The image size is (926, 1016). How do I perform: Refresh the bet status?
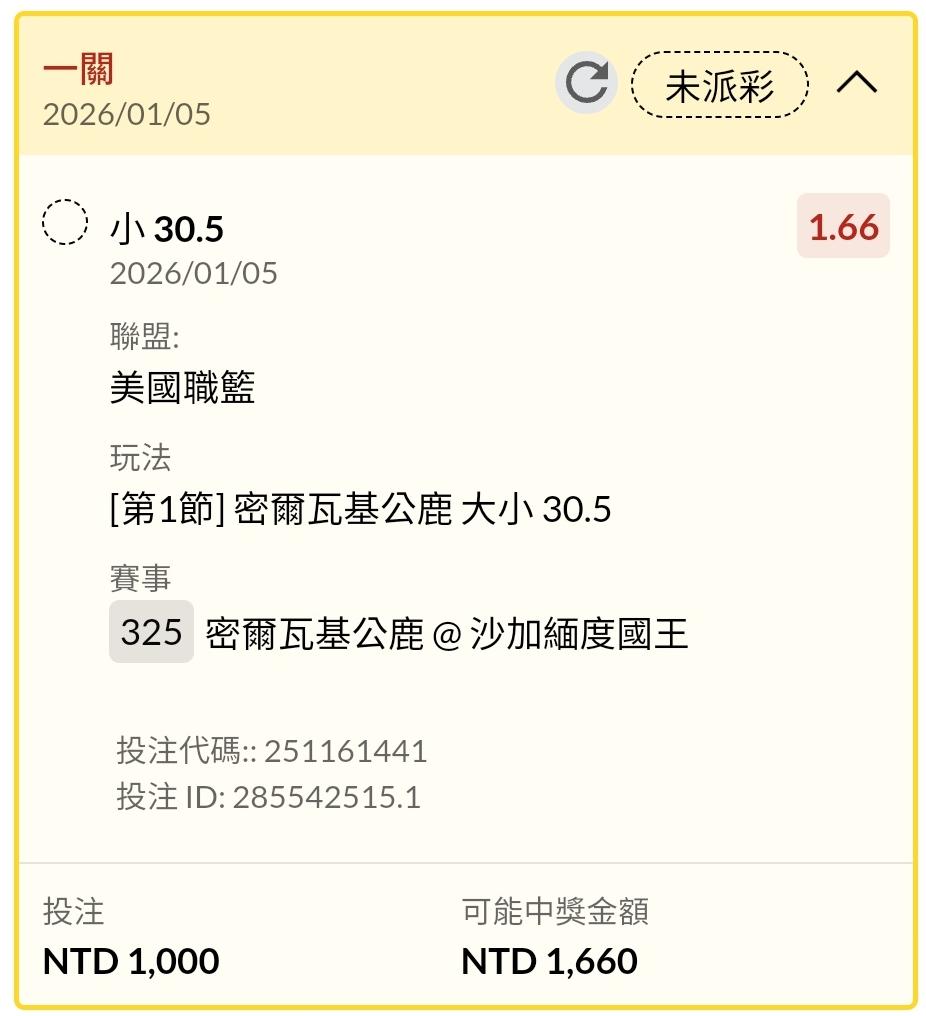[x=587, y=84]
